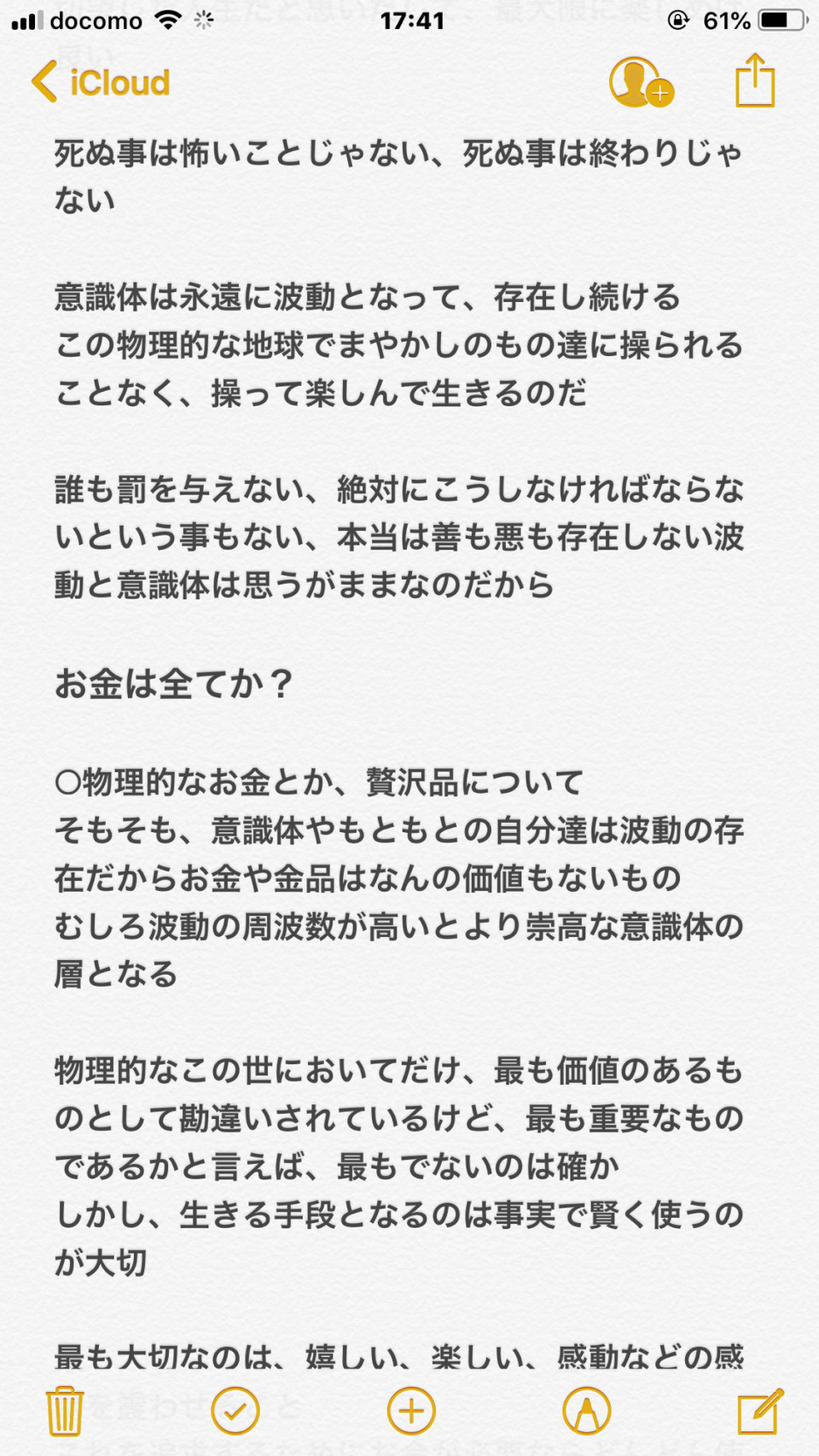Tap the plus attachment button
The image size is (819, 1456).
coord(411,1411)
